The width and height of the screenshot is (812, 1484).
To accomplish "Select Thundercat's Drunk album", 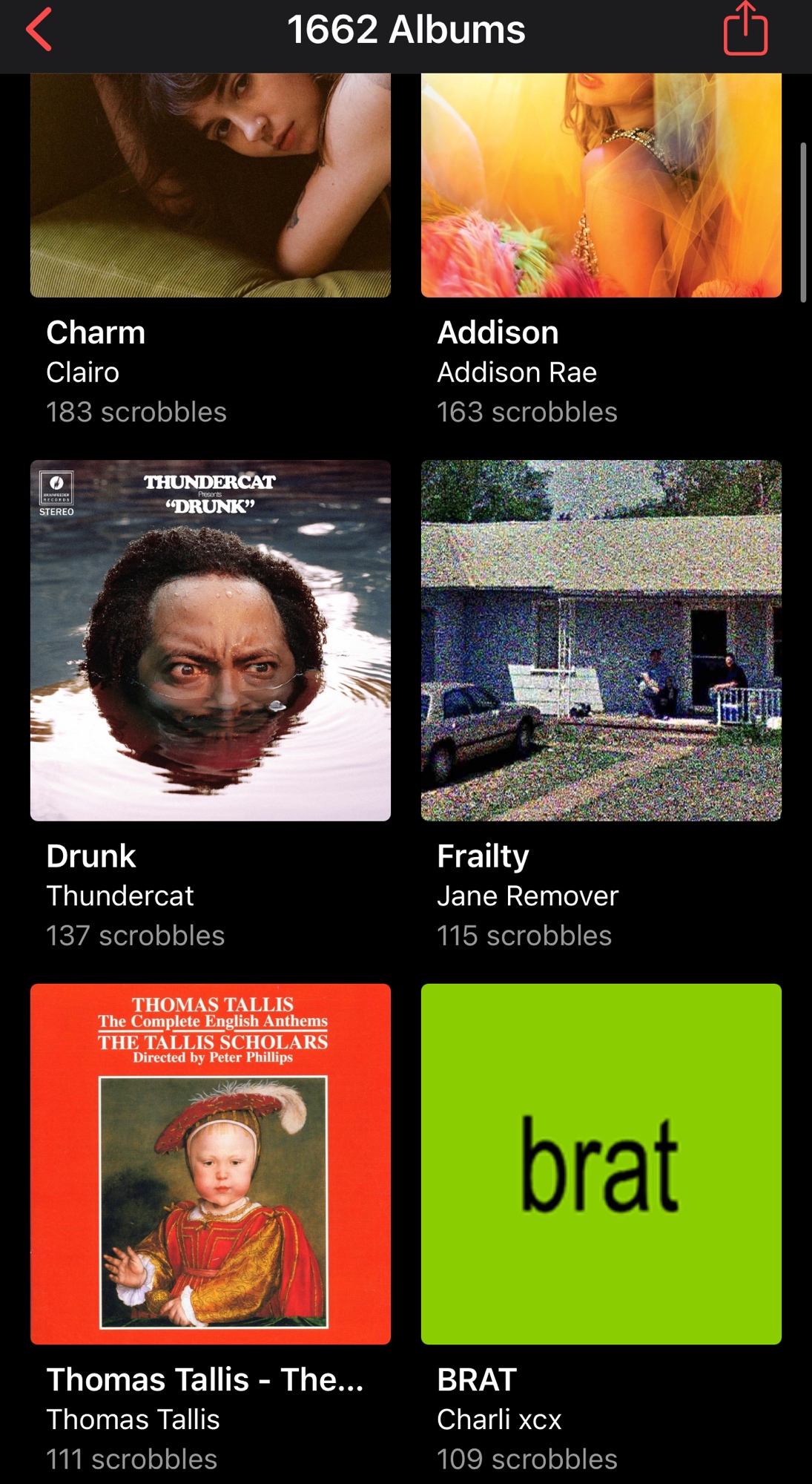I will (210, 640).
